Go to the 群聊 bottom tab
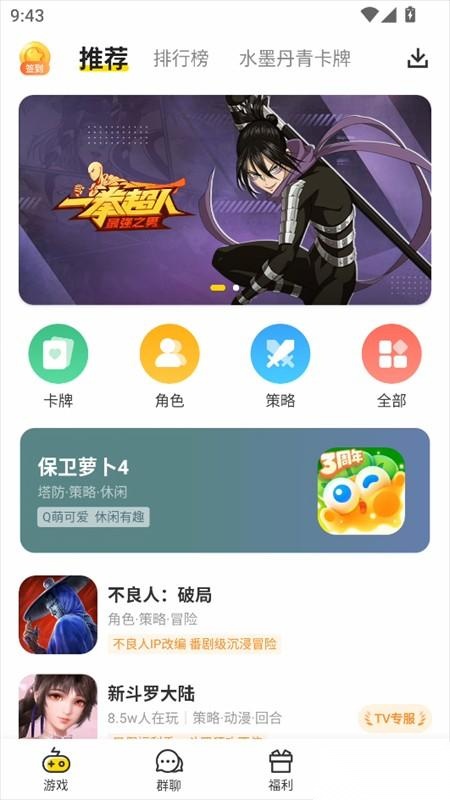The image size is (450, 800). point(169,770)
